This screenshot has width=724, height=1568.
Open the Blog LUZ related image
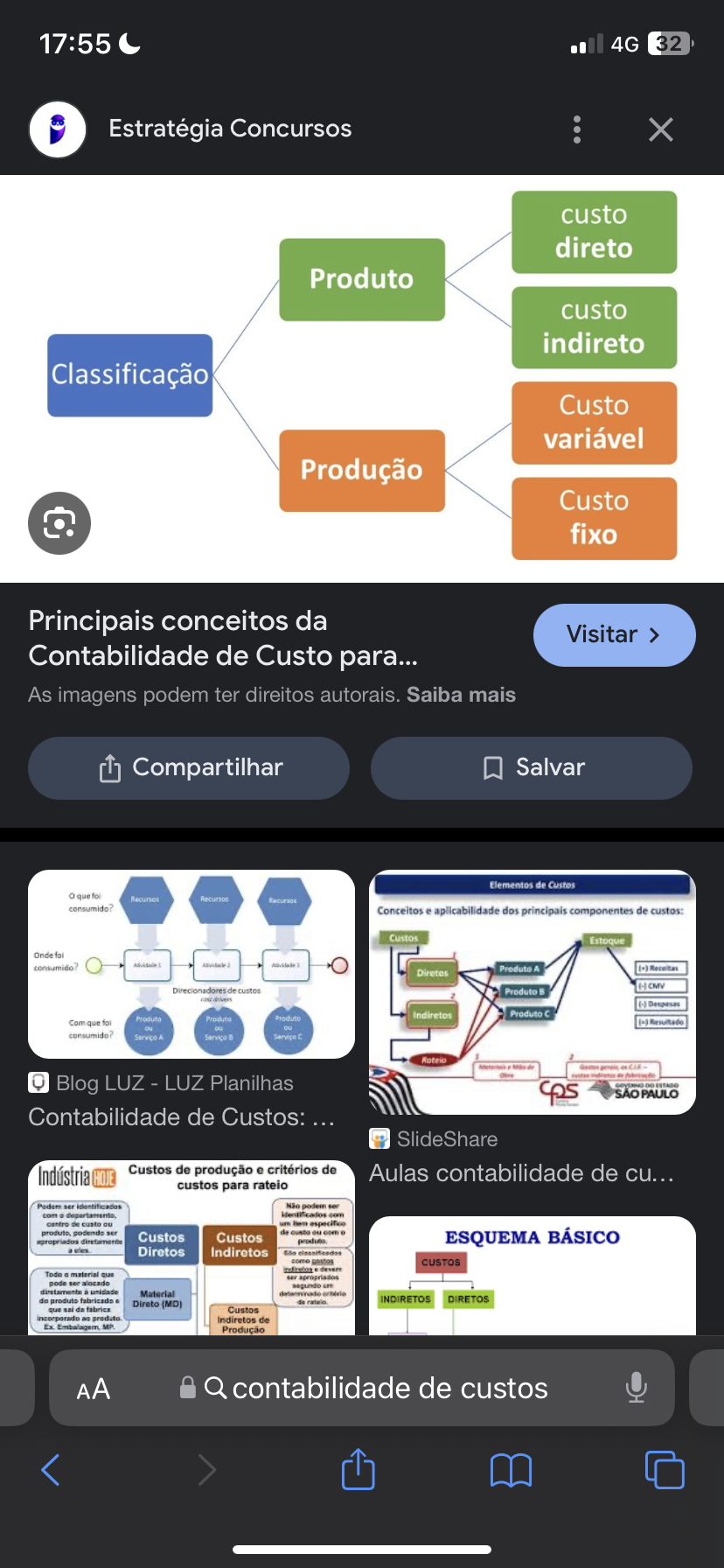pos(191,964)
